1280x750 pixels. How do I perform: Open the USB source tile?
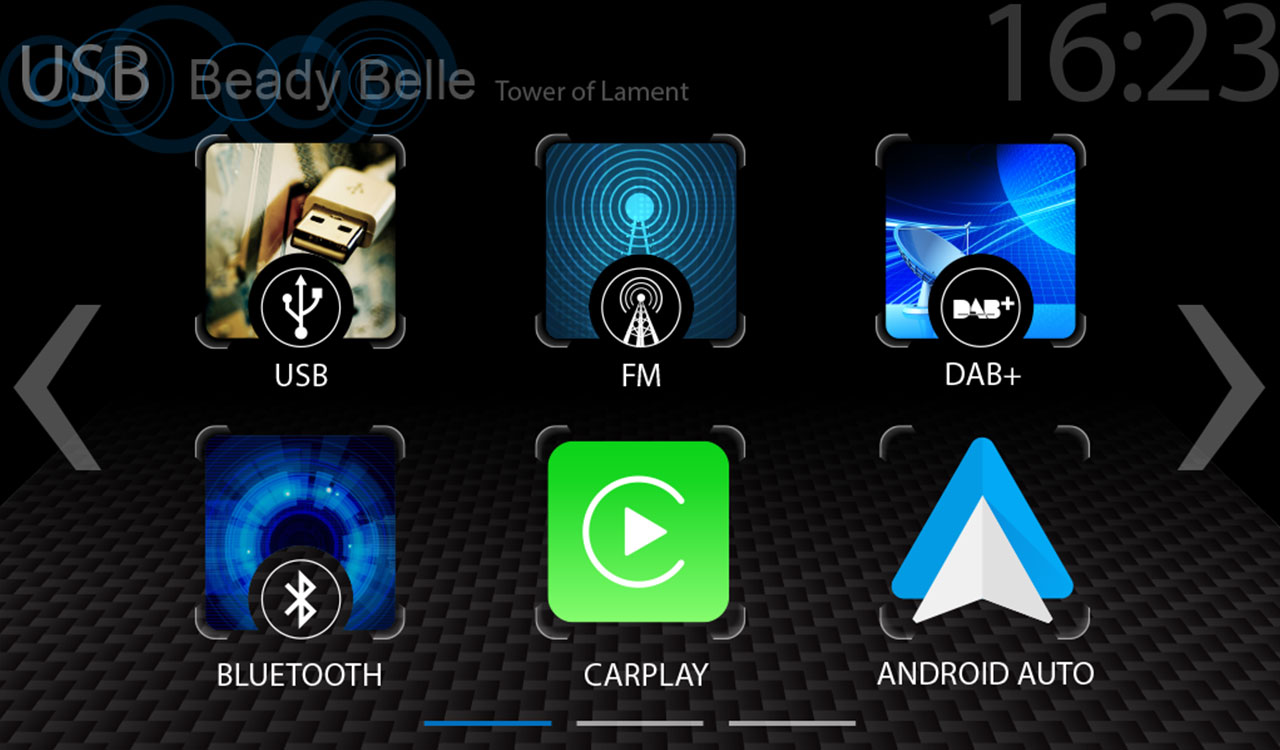point(301,242)
